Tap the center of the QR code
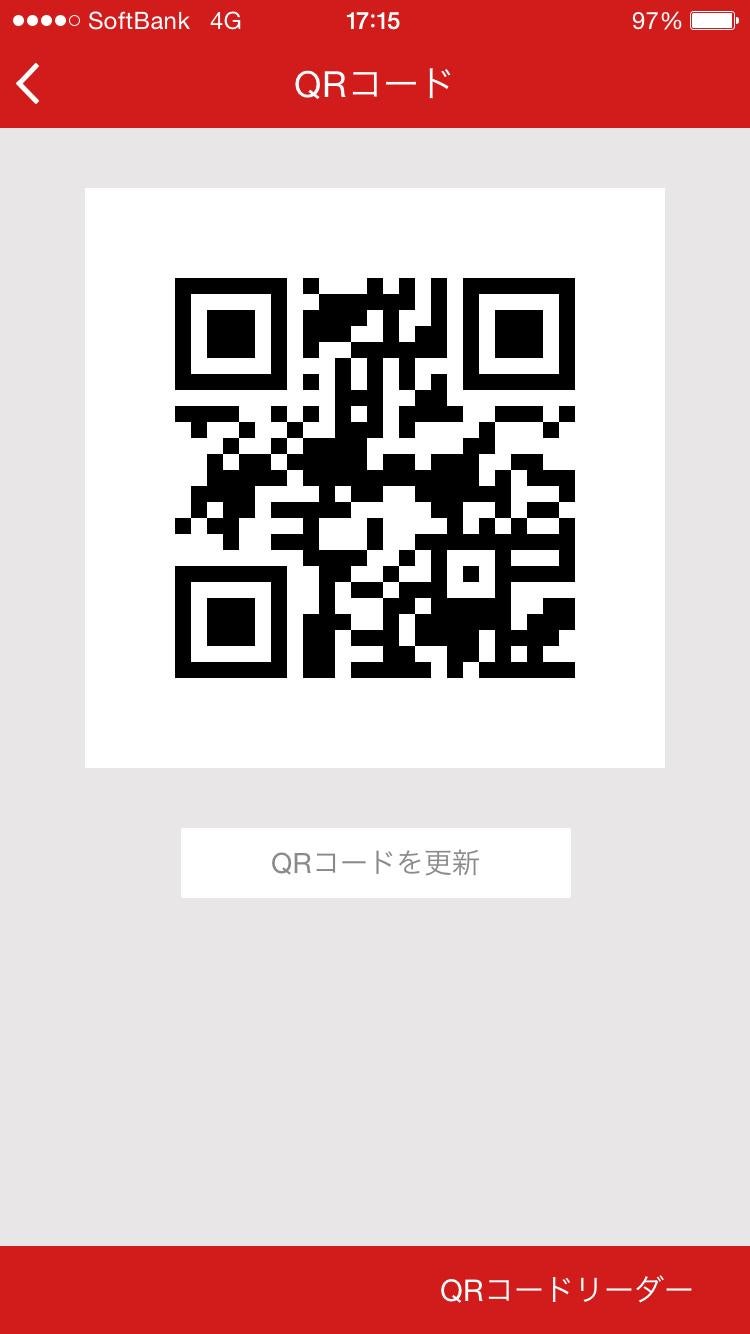 click(375, 477)
